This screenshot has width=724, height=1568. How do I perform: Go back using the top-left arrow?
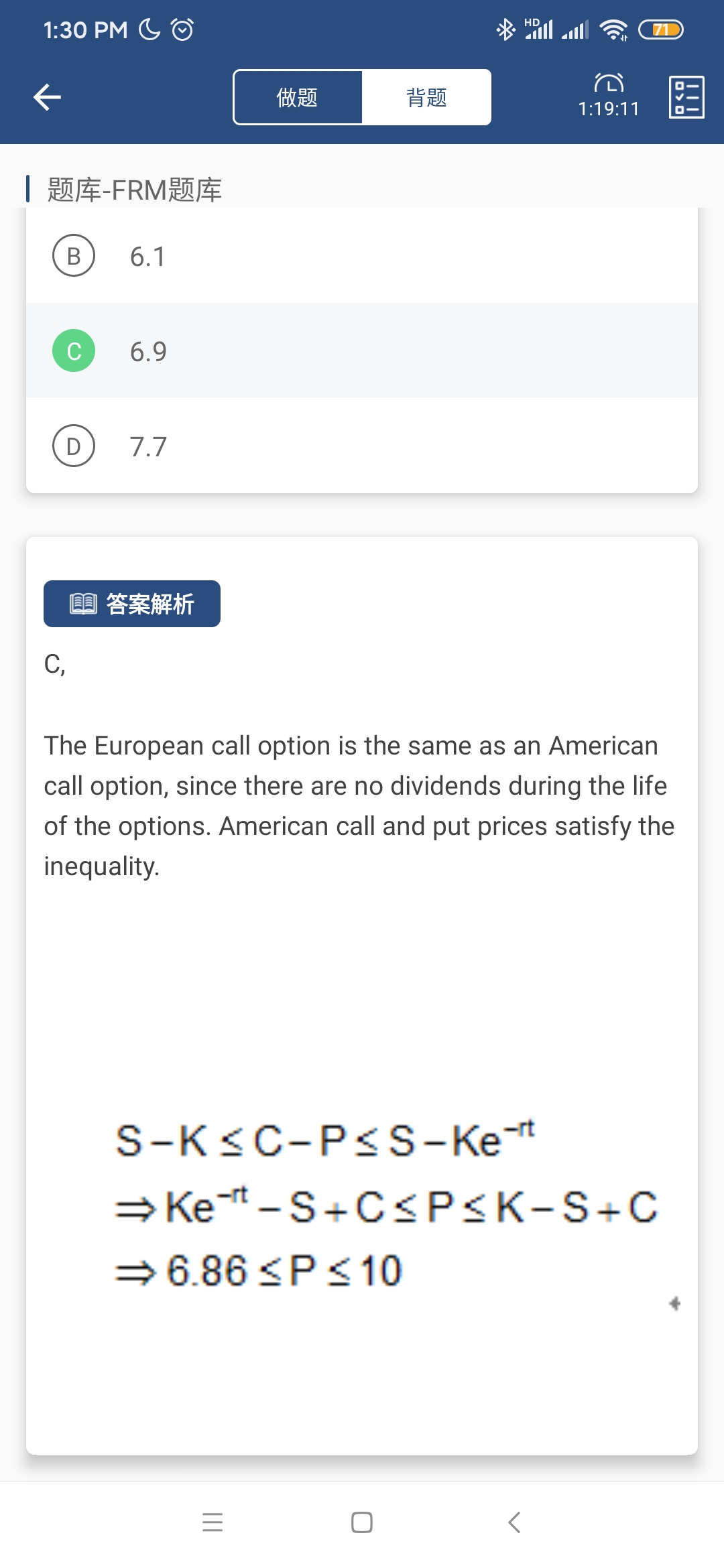click(47, 97)
